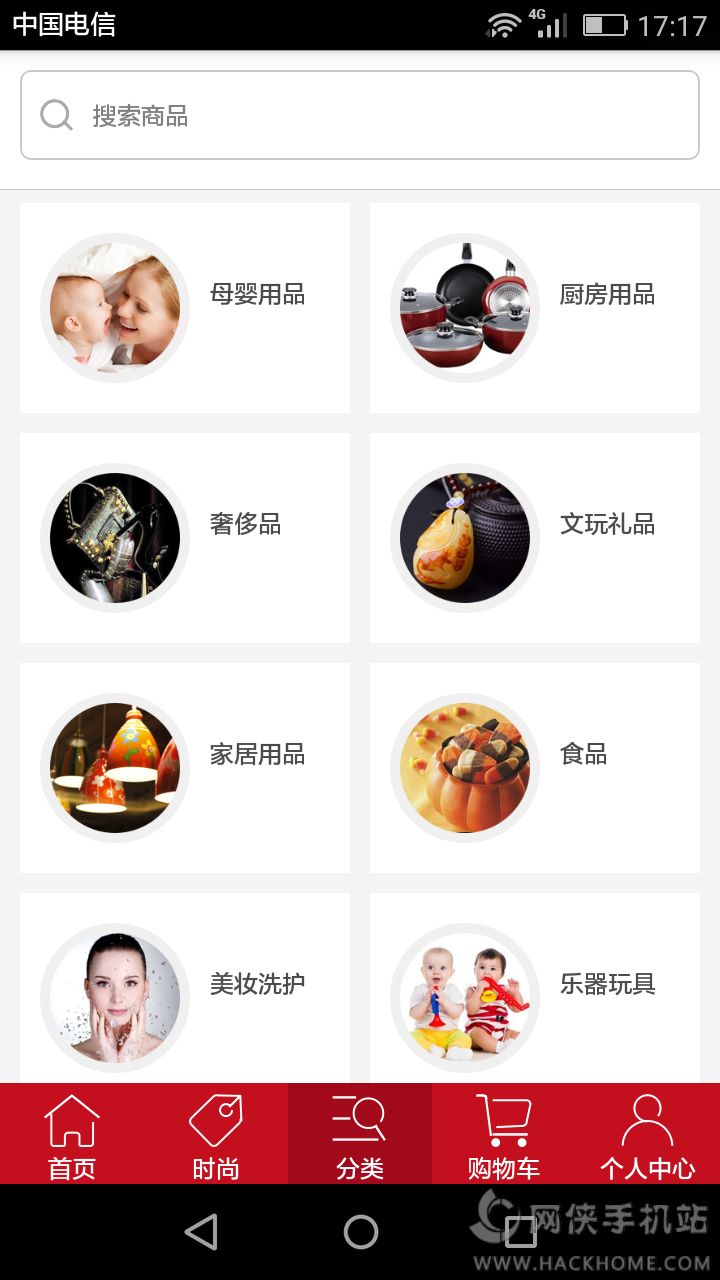Open the 厨房用品 category
Screen dimensions: 720x1280
(x=535, y=308)
